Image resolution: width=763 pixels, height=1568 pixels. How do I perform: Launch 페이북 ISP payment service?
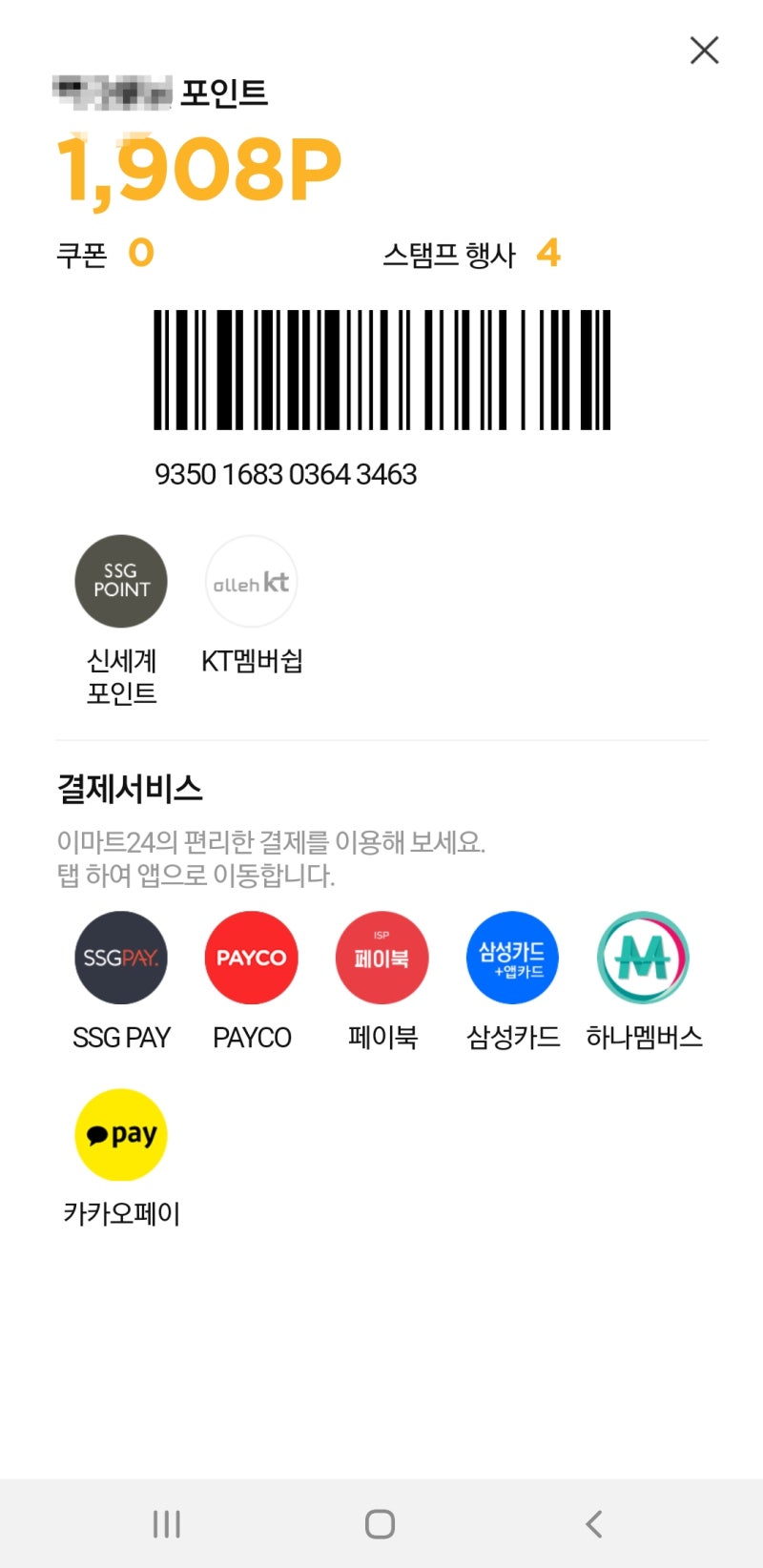pyautogui.click(x=381, y=957)
